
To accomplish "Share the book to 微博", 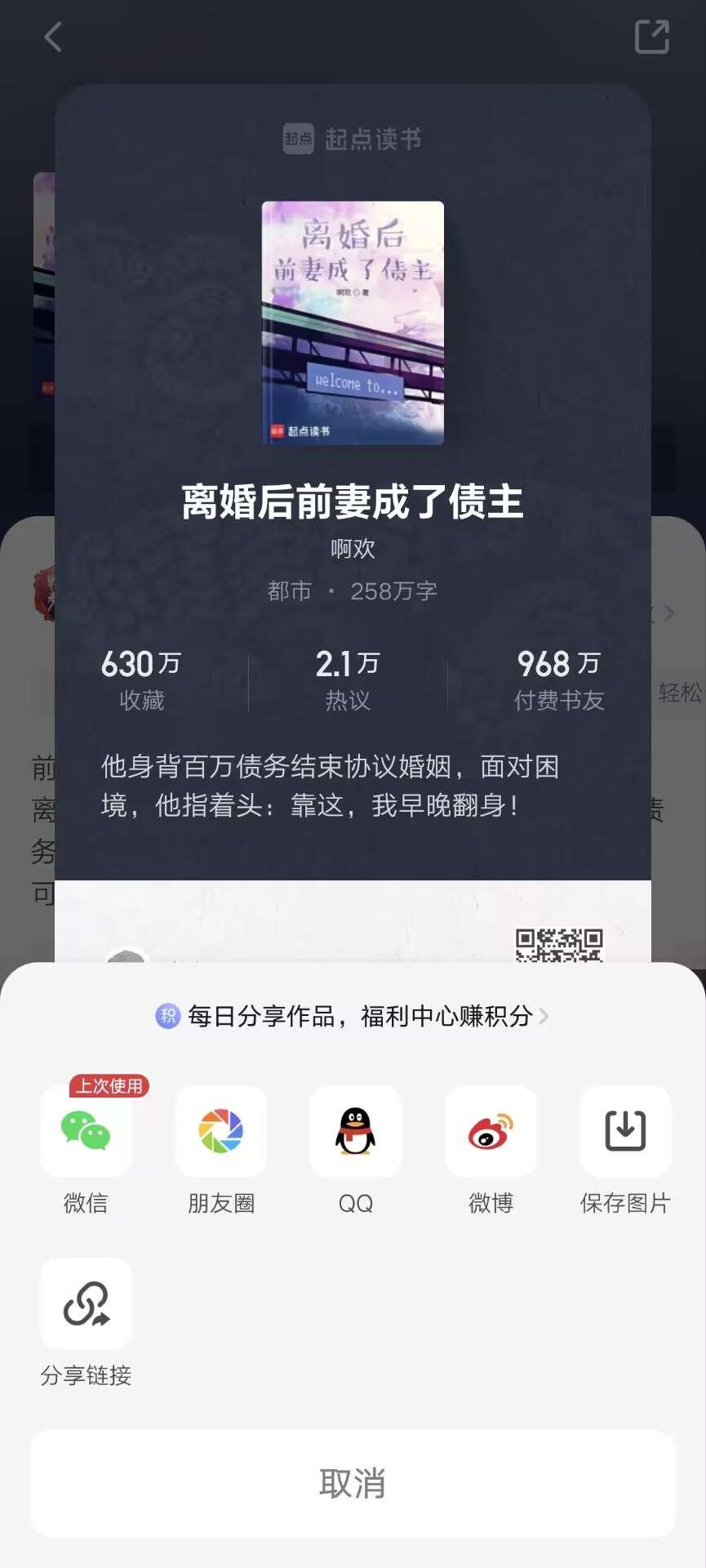I will 490,1132.
